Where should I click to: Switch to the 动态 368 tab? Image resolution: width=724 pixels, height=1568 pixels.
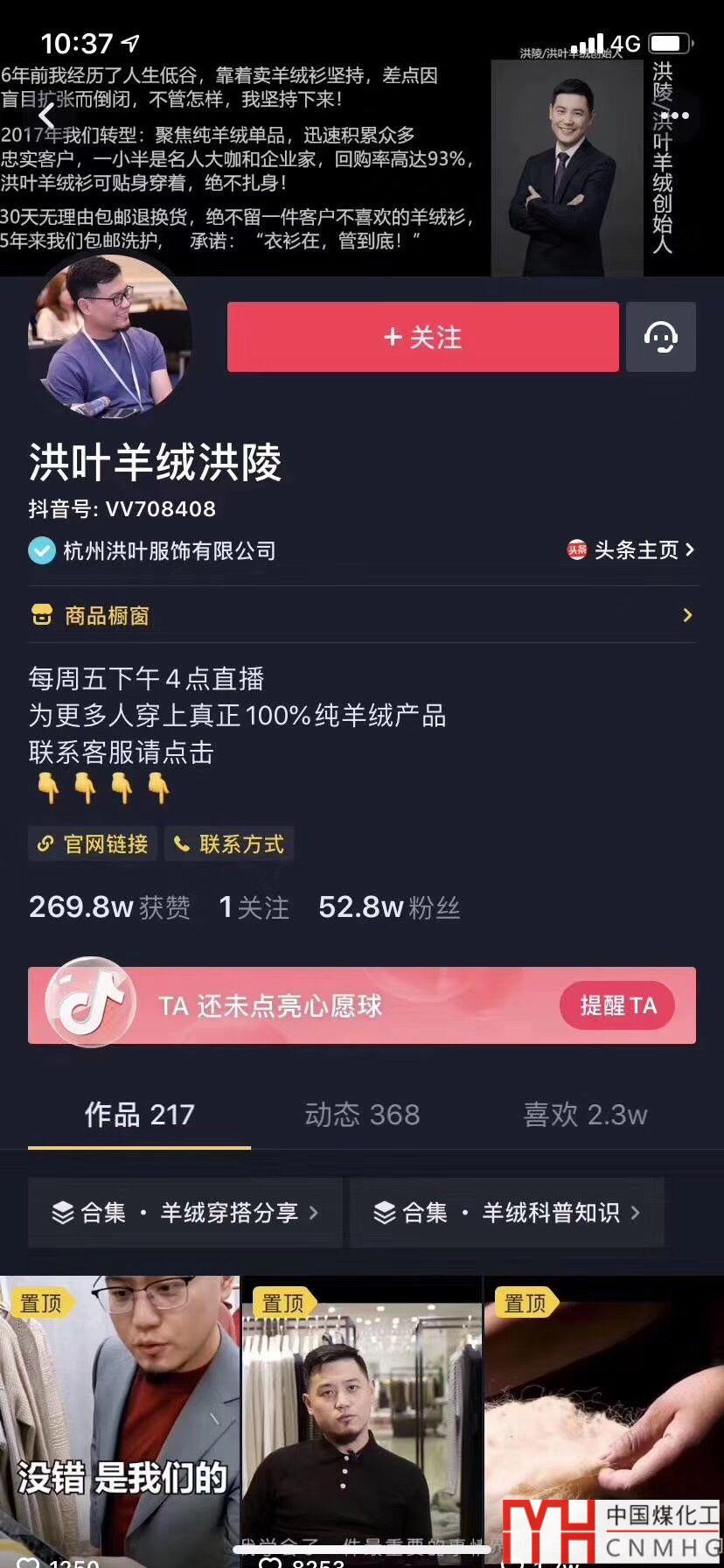pos(362,1115)
